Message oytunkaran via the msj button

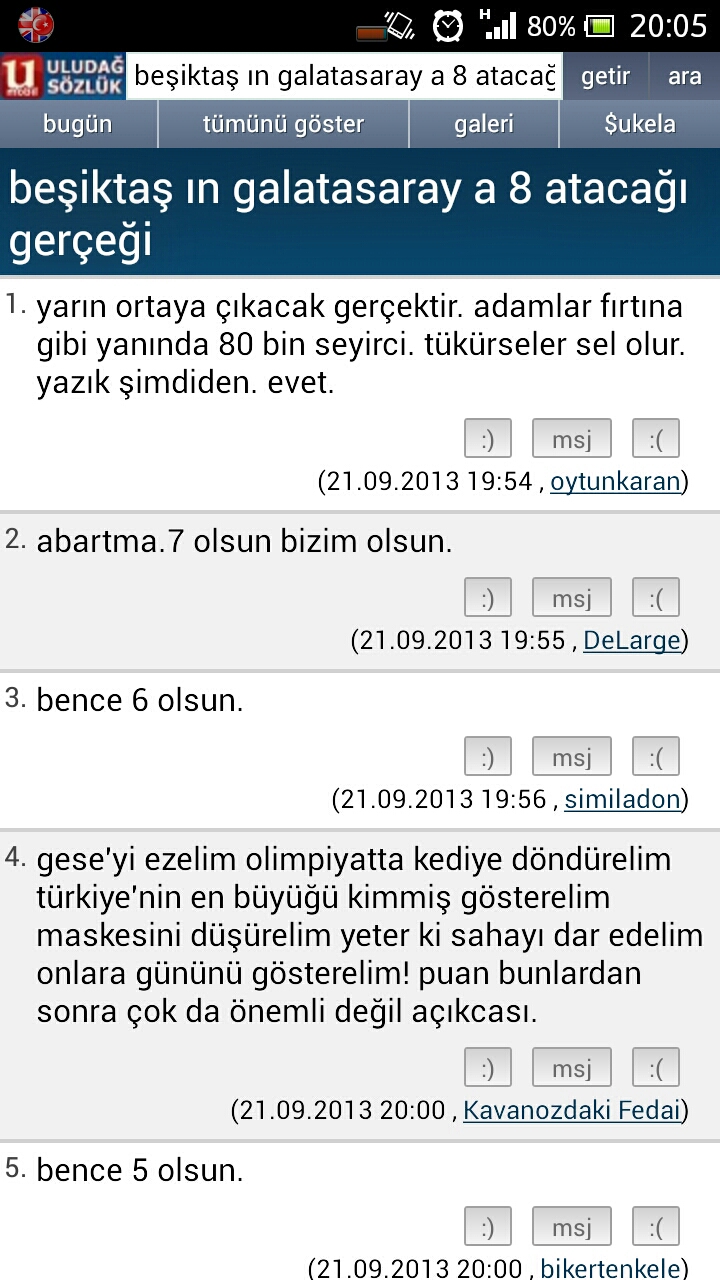click(572, 438)
